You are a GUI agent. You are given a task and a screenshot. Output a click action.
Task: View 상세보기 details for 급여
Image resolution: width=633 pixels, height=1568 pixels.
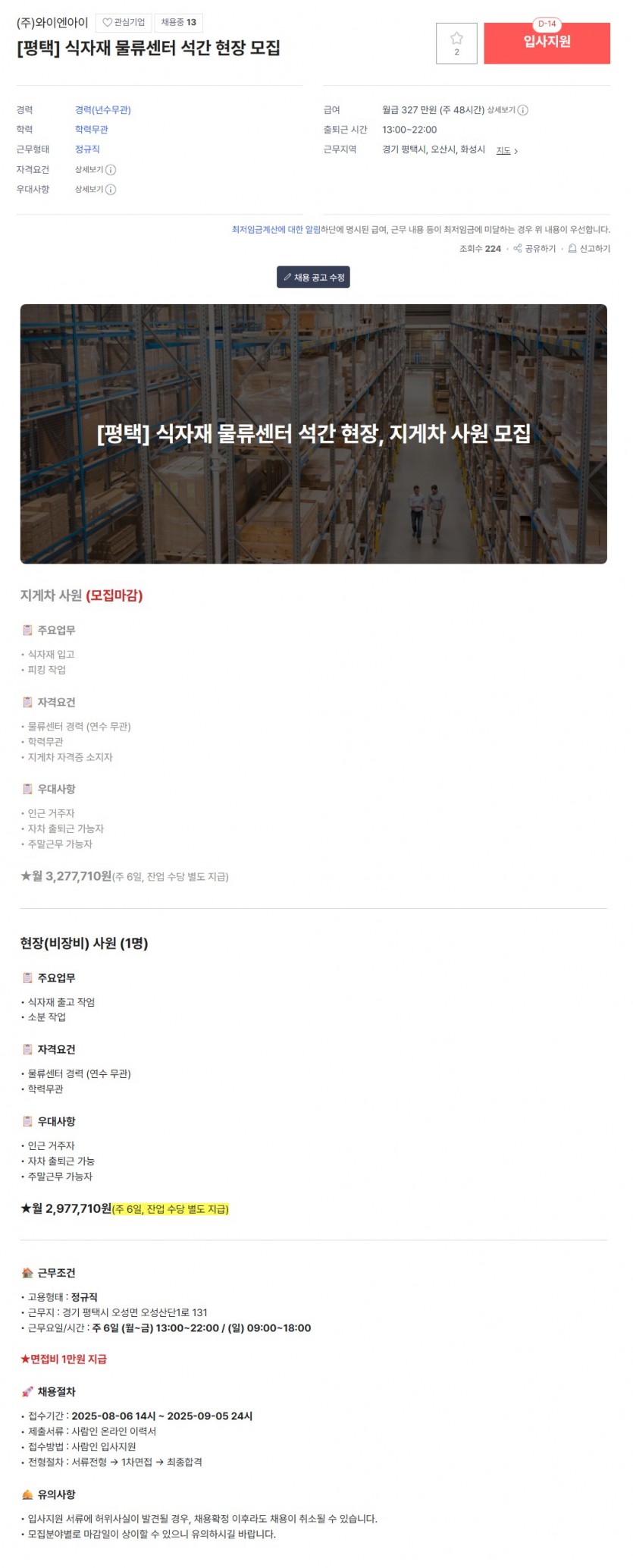(x=507, y=110)
